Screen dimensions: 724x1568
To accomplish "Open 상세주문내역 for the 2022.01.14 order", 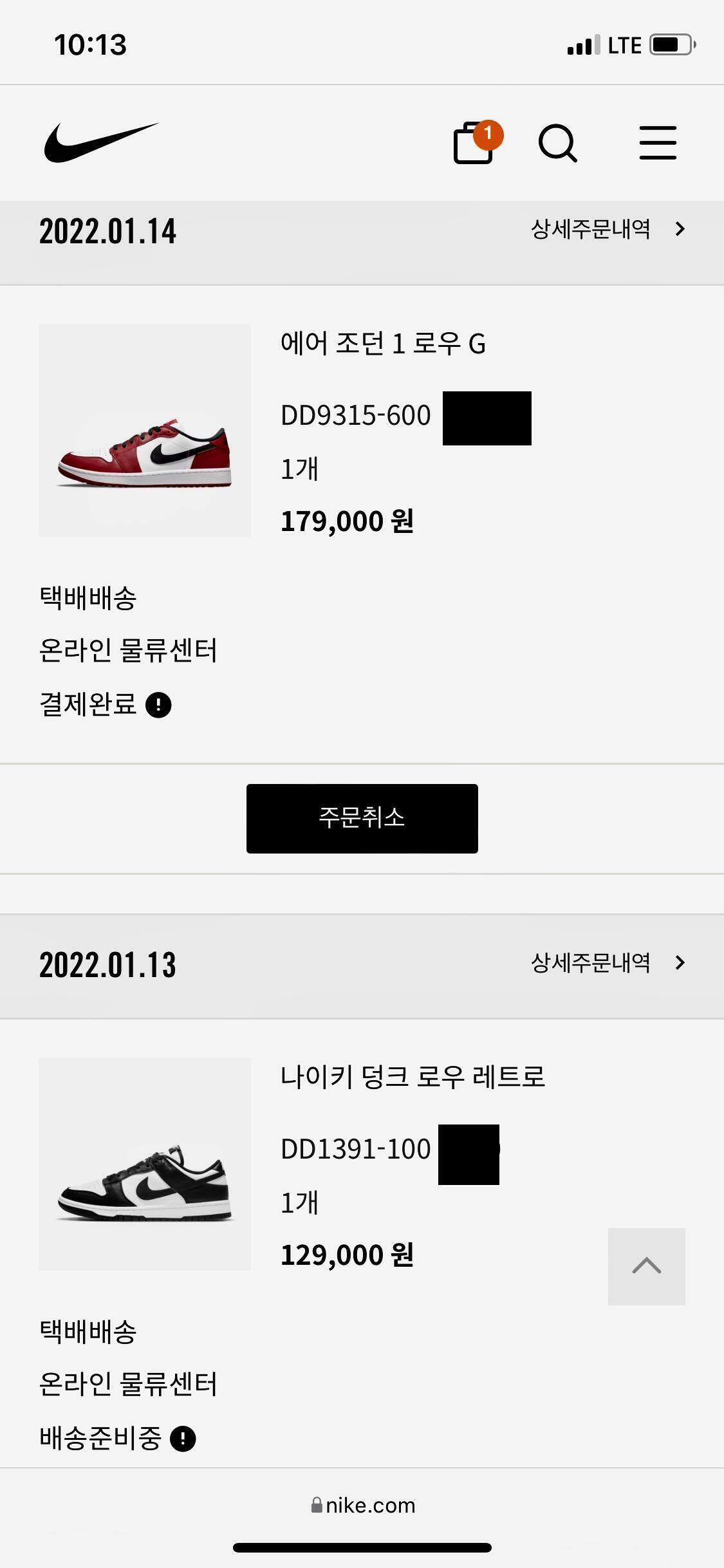I will (607, 229).
